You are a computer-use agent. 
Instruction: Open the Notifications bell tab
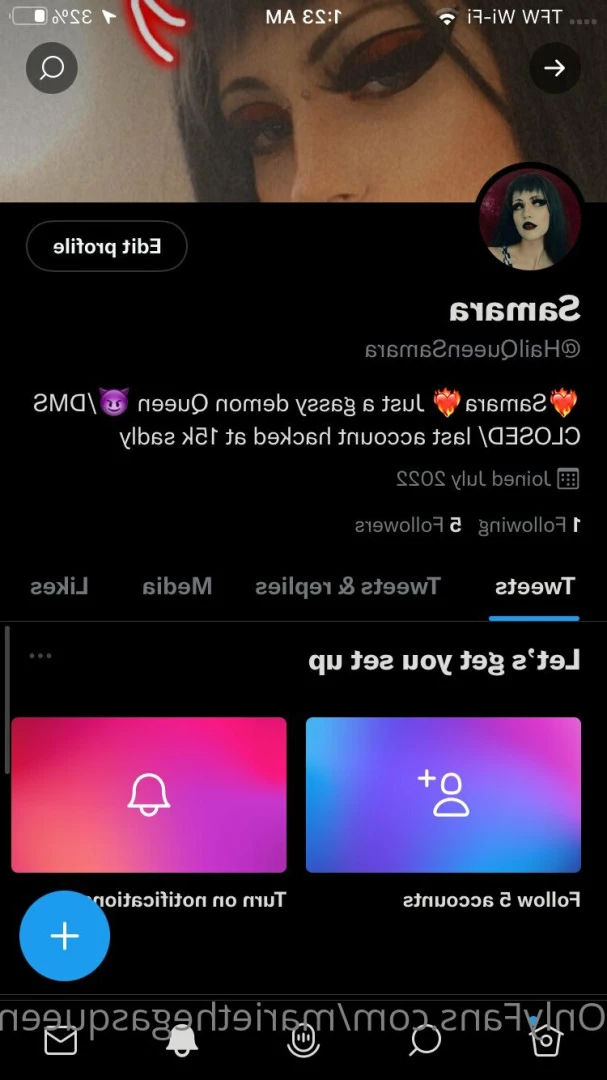(182, 1040)
